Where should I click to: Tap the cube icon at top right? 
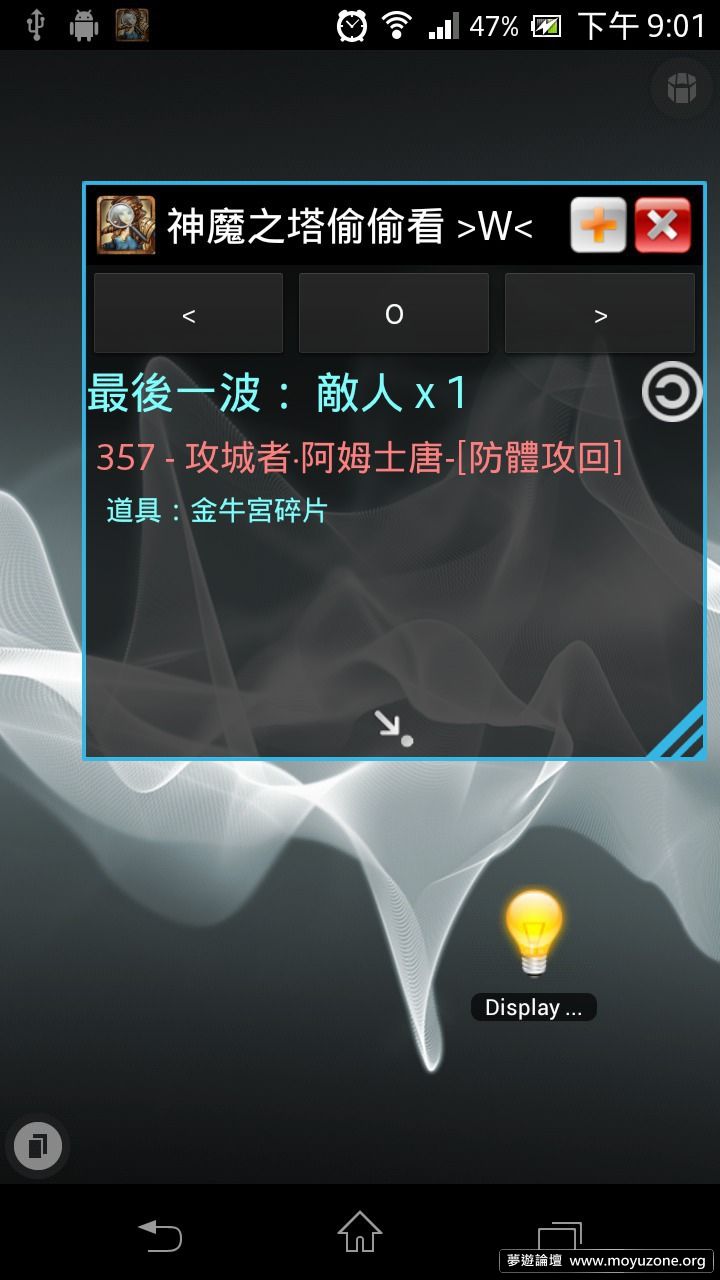[x=681, y=89]
